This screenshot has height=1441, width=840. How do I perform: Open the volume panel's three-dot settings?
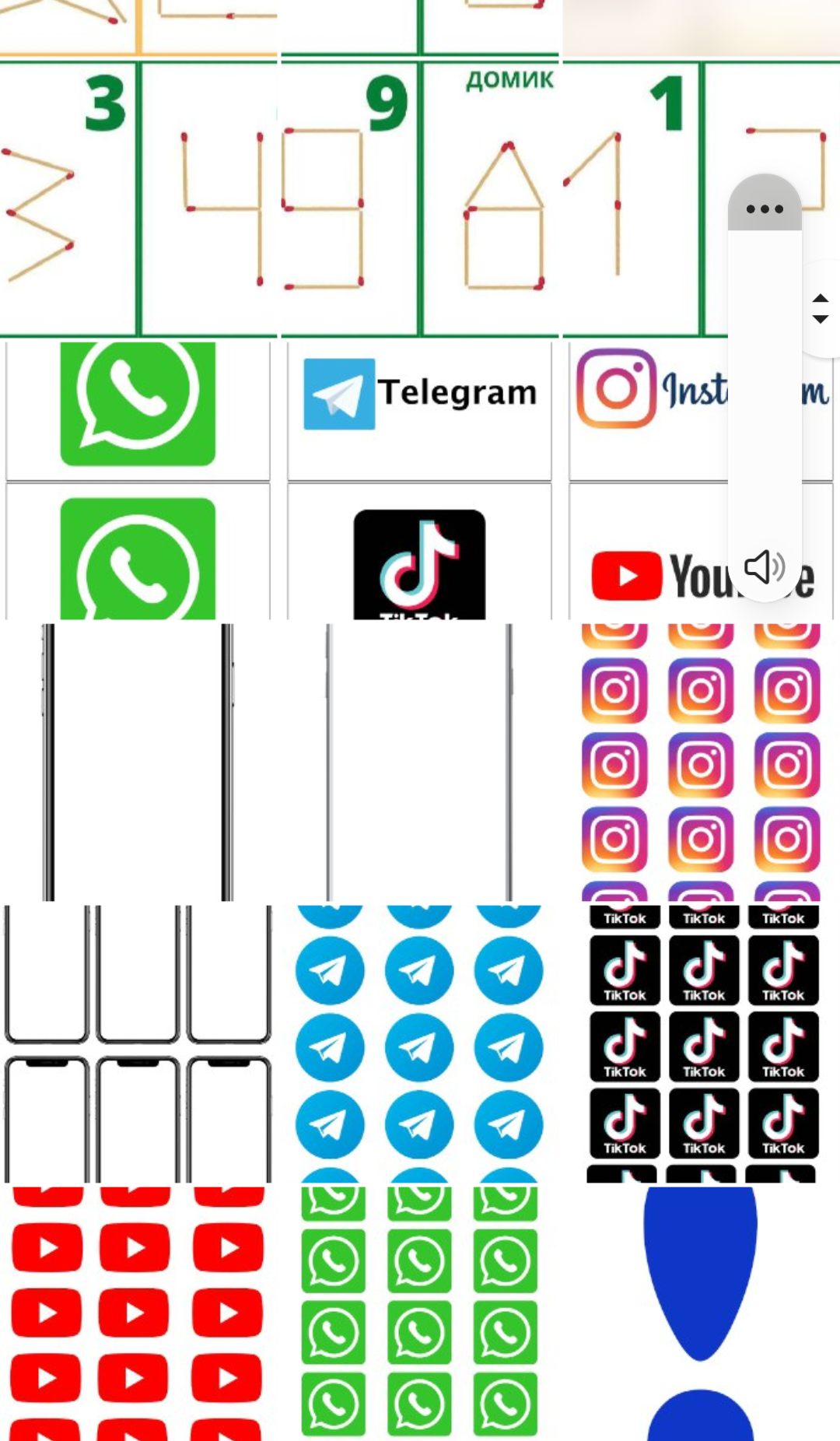pos(764,209)
